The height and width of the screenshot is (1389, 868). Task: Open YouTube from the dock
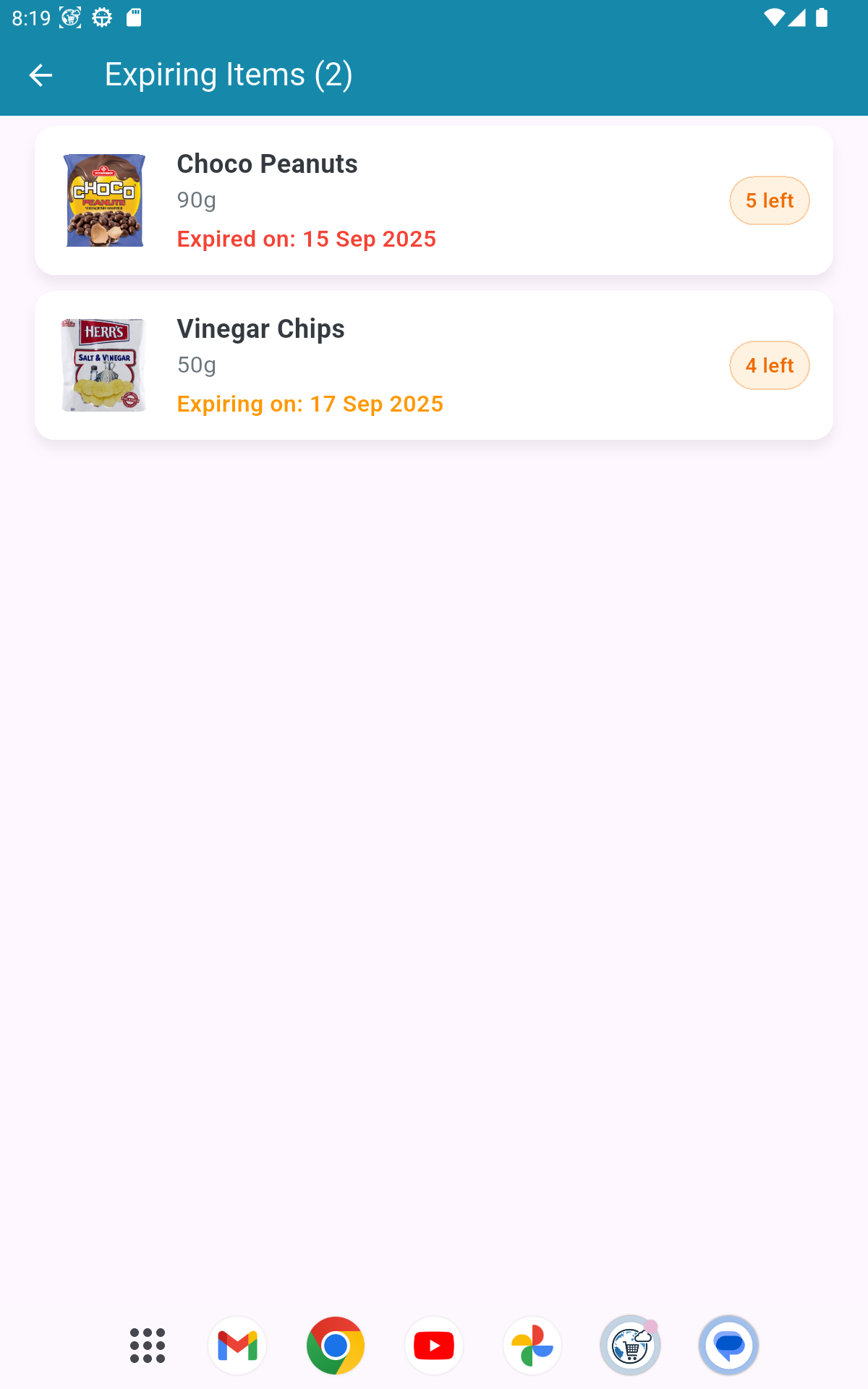point(433,1344)
